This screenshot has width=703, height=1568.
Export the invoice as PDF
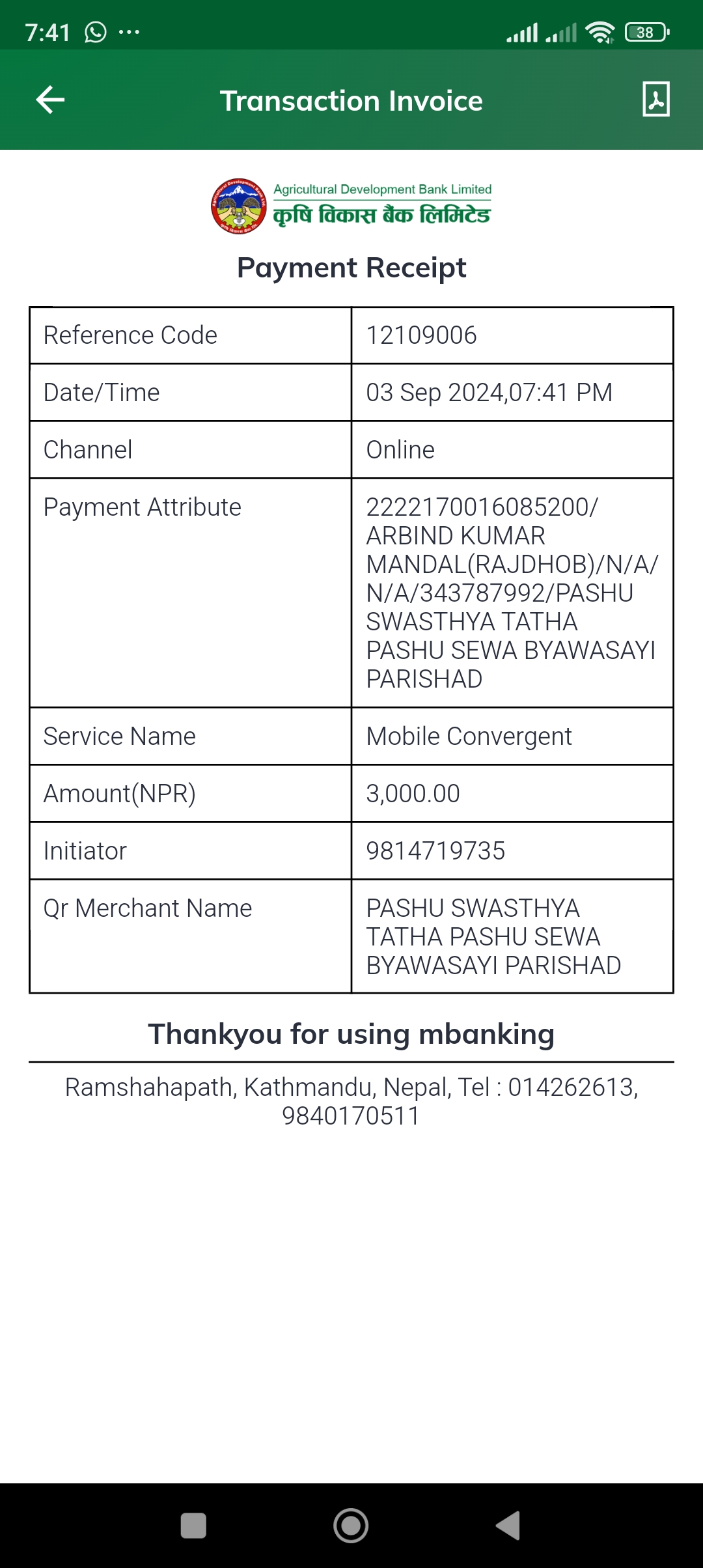(x=656, y=100)
